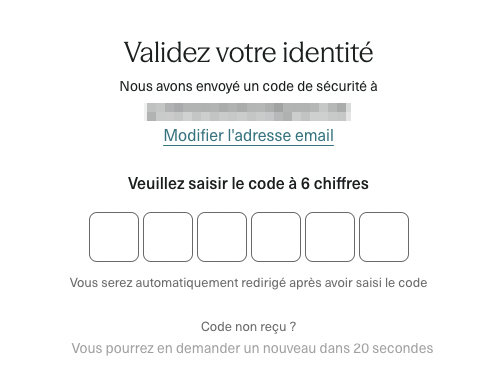Select the second digit box of the code
Image resolution: width=503 pixels, height=390 pixels.
click(168, 237)
